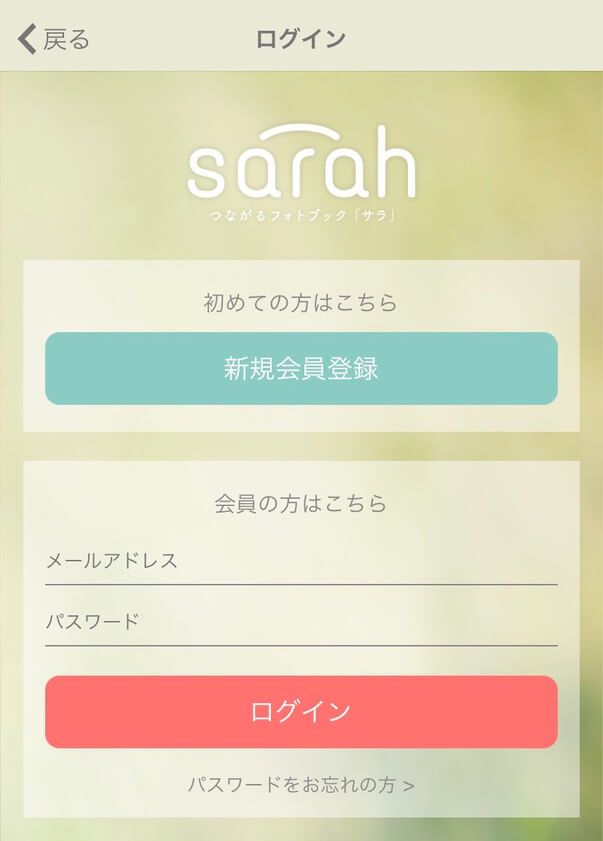Focus the パスワード password field

[301, 622]
